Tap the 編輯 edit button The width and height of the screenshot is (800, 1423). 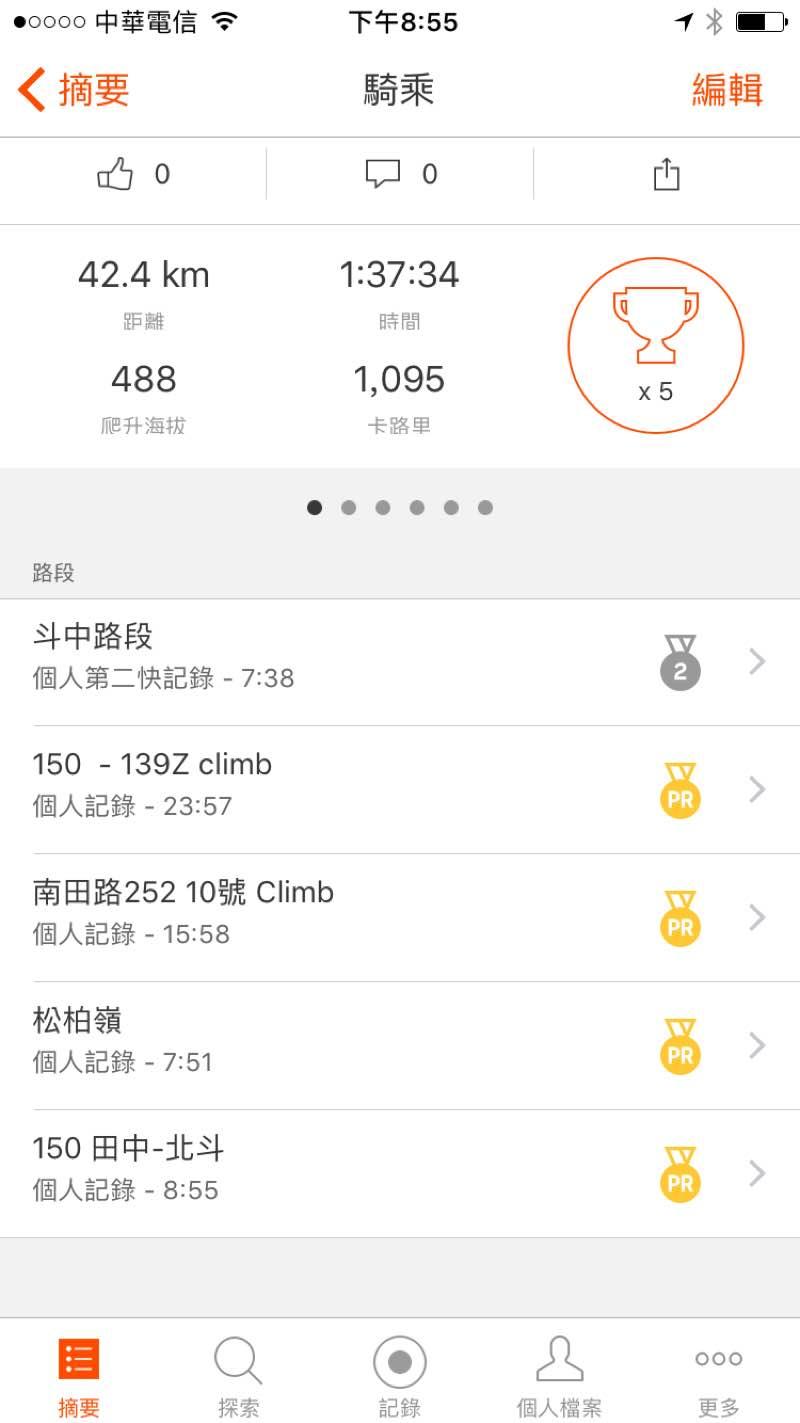[x=727, y=90]
